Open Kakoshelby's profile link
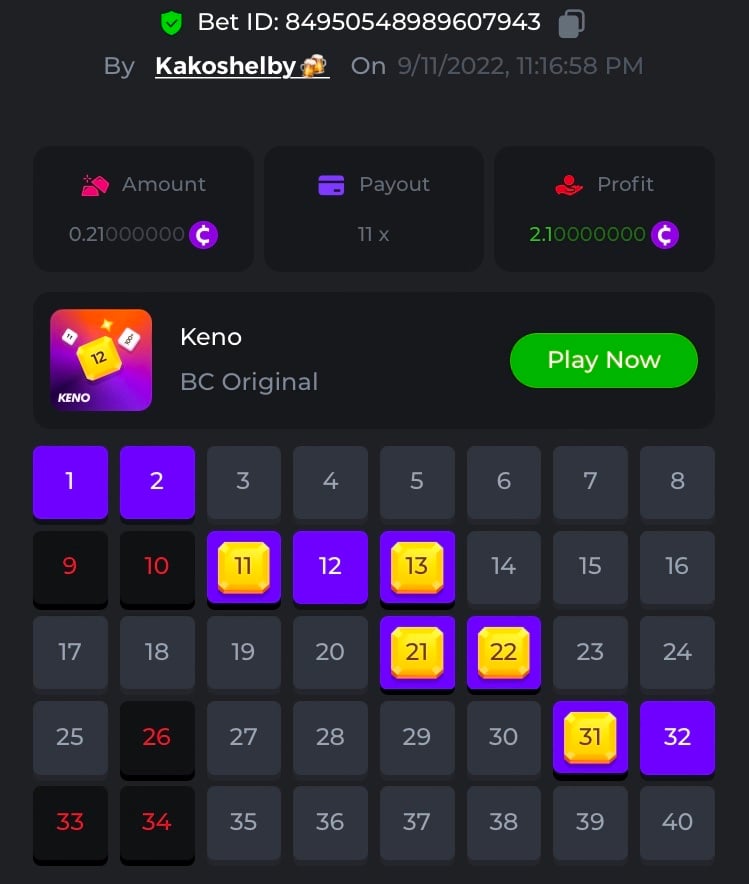Screen dimensions: 749x884 [x=241, y=66]
